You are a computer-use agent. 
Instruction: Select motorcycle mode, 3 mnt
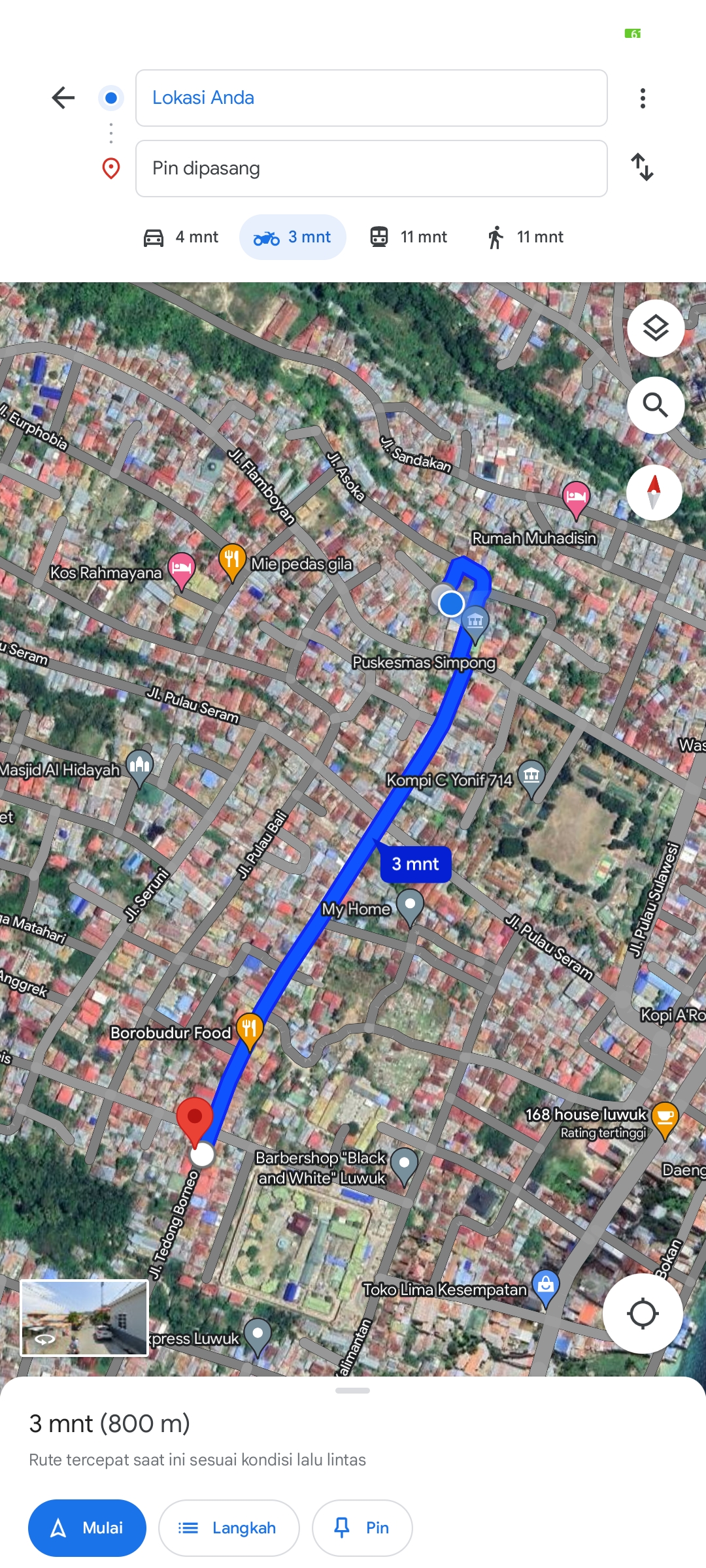click(x=292, y=237)
